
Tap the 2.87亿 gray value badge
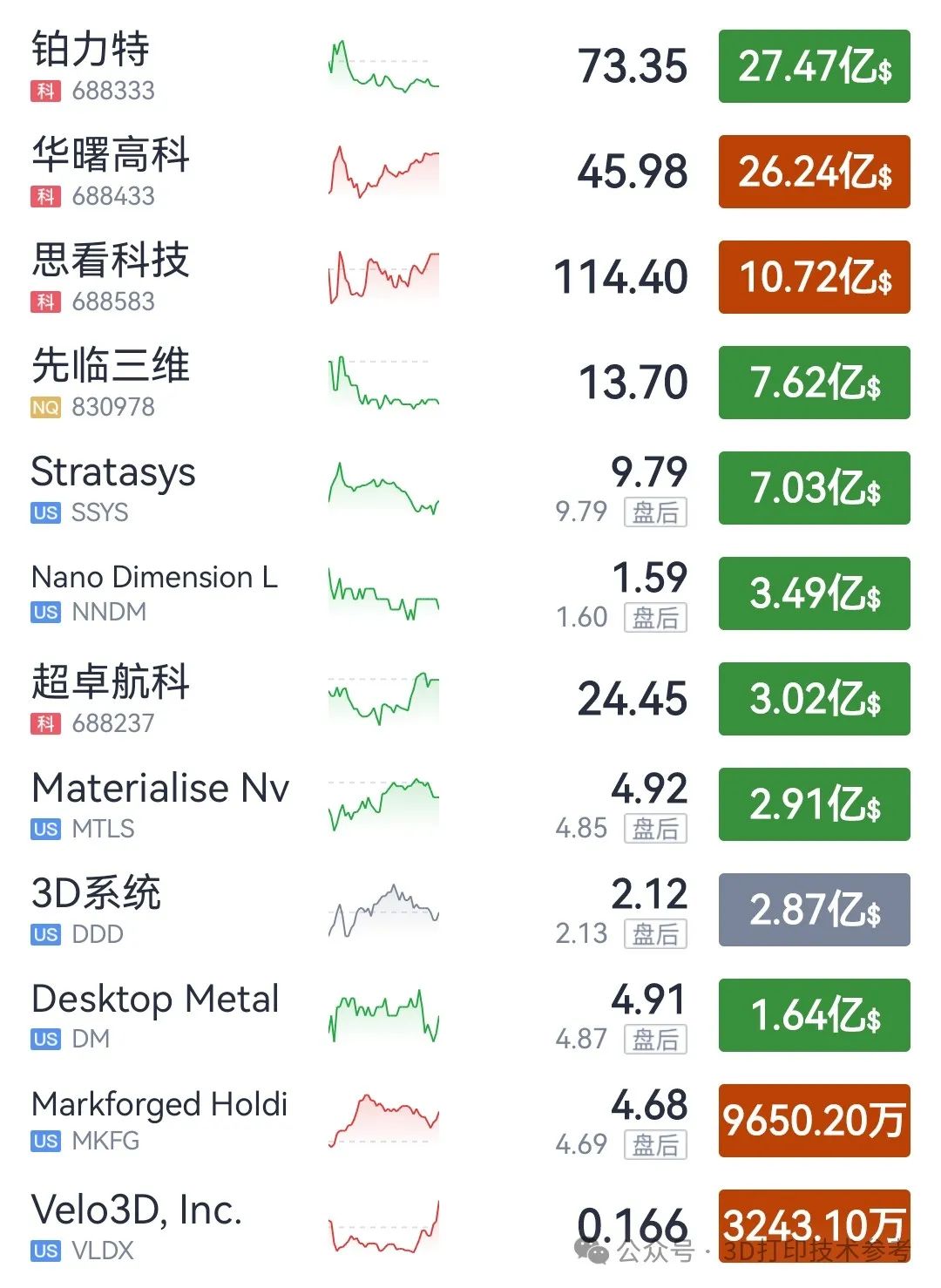click(x=814, y=910)
